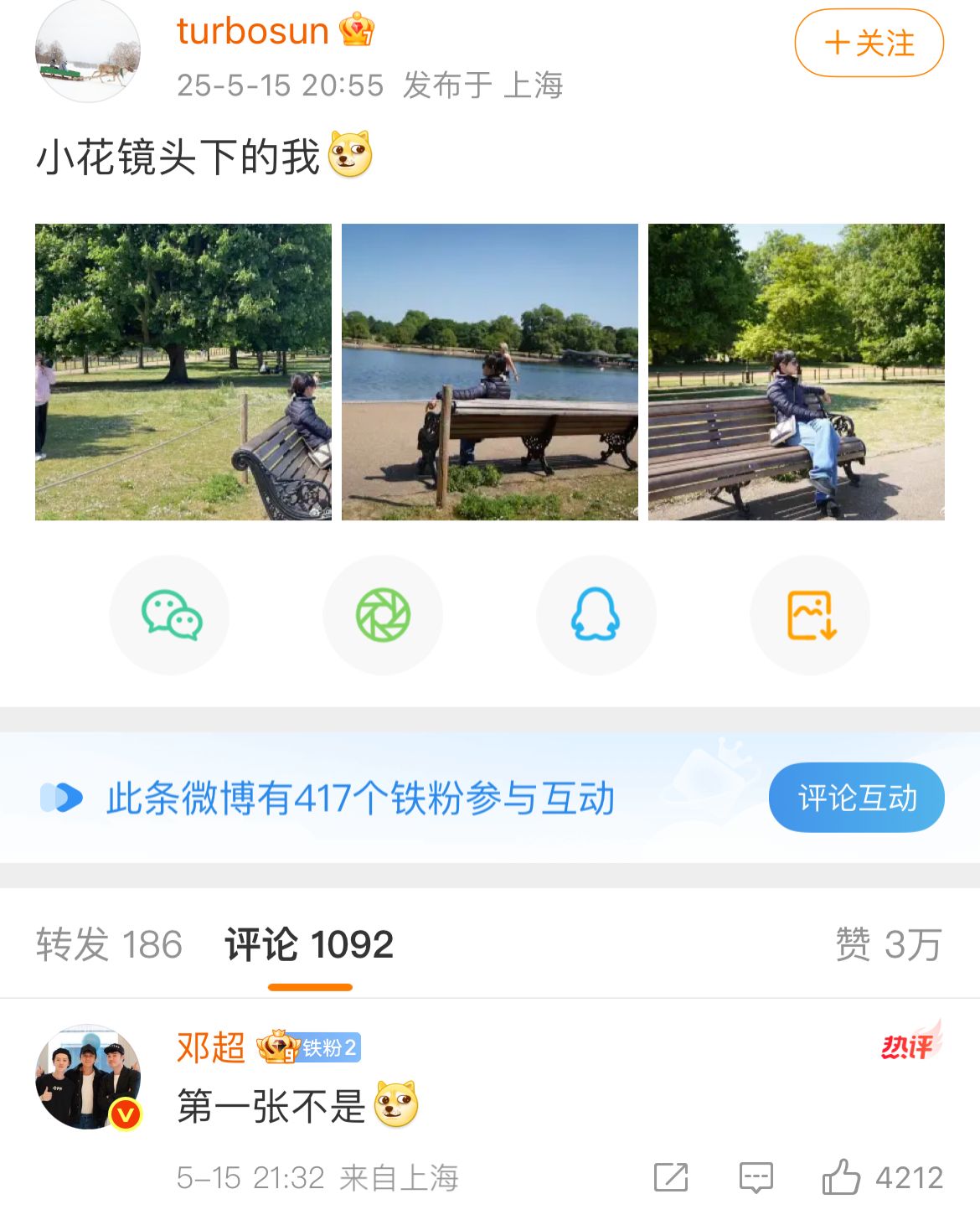Viewport: 980px width, 1225px height.
Task: Follow turbosun with the 关注 button
Action: point(869,43)
